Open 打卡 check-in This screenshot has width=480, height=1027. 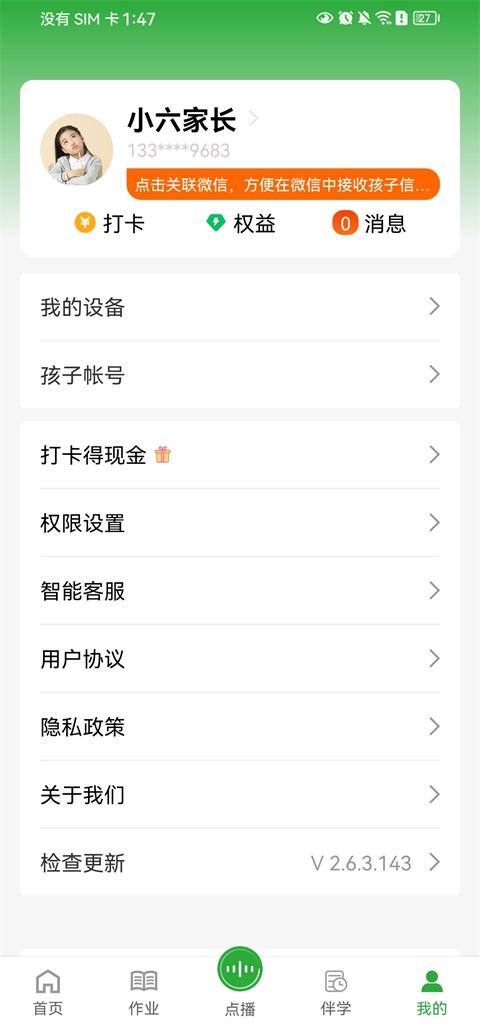(109, 224)
